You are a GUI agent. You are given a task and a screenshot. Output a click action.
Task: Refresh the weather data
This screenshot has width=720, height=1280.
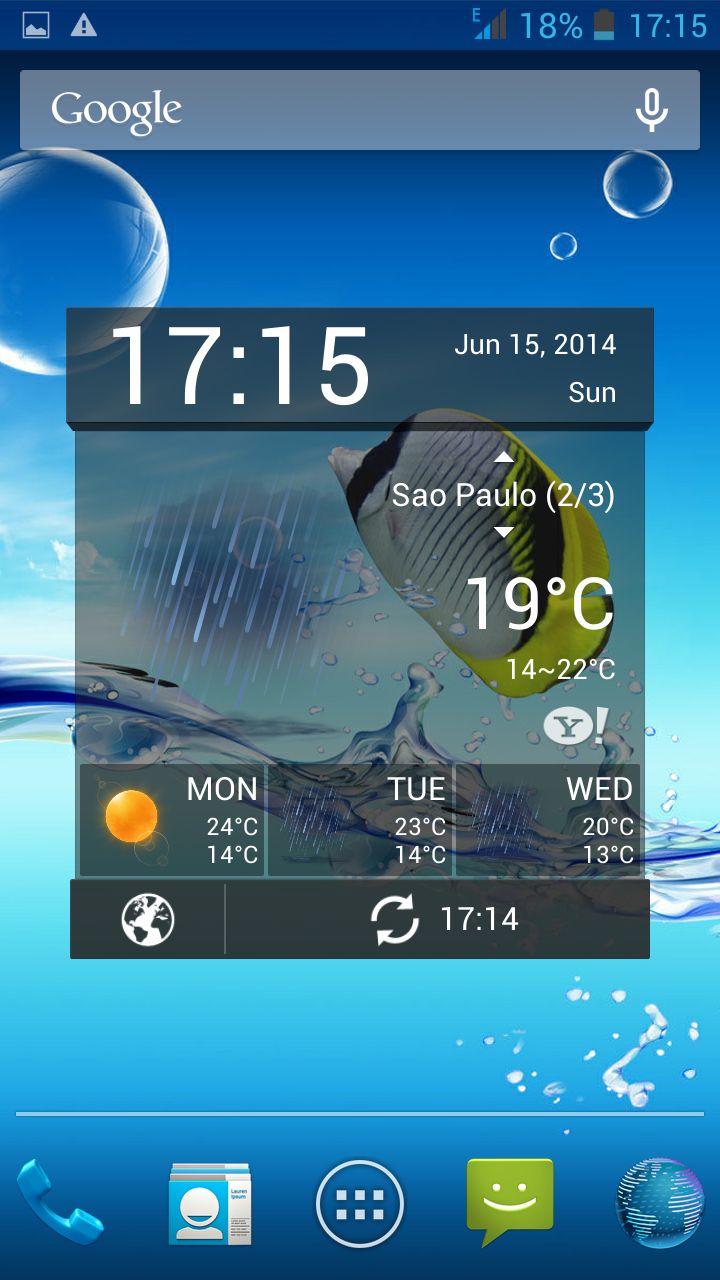[396, 919]
